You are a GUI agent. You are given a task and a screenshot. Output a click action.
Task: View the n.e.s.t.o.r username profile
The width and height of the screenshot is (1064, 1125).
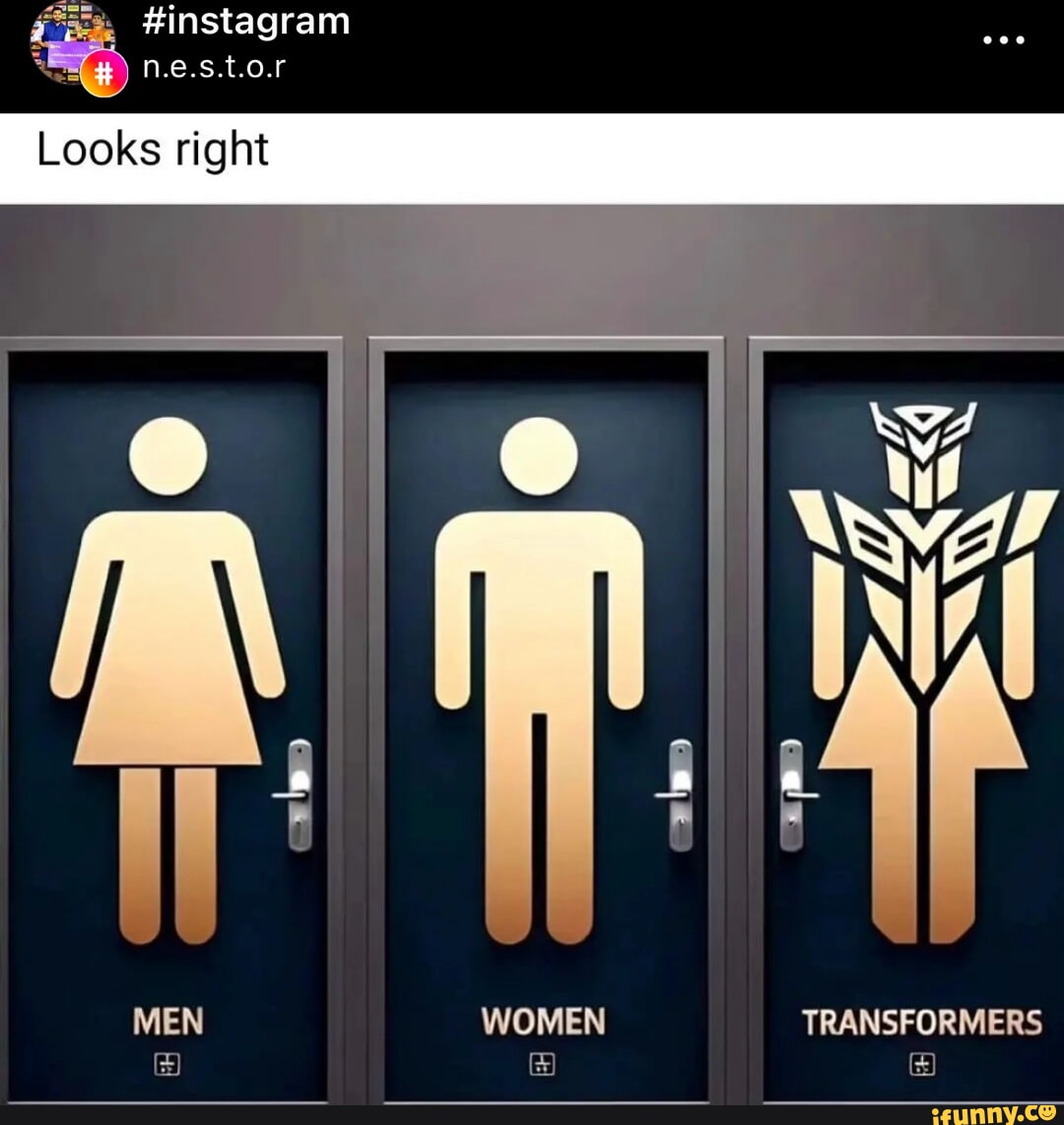click(x=214, y=68)
